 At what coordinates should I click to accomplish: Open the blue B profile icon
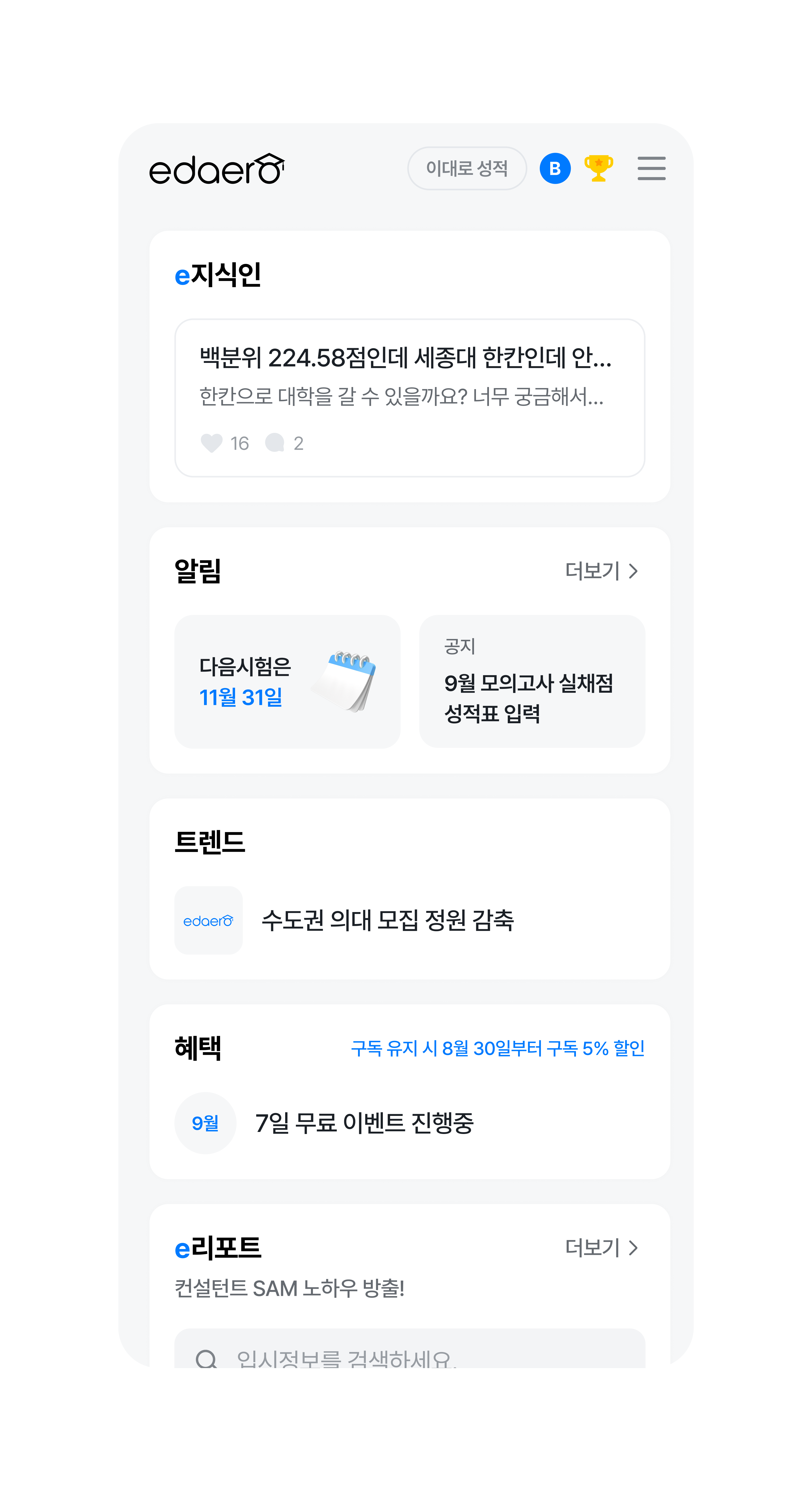[555, 168]
